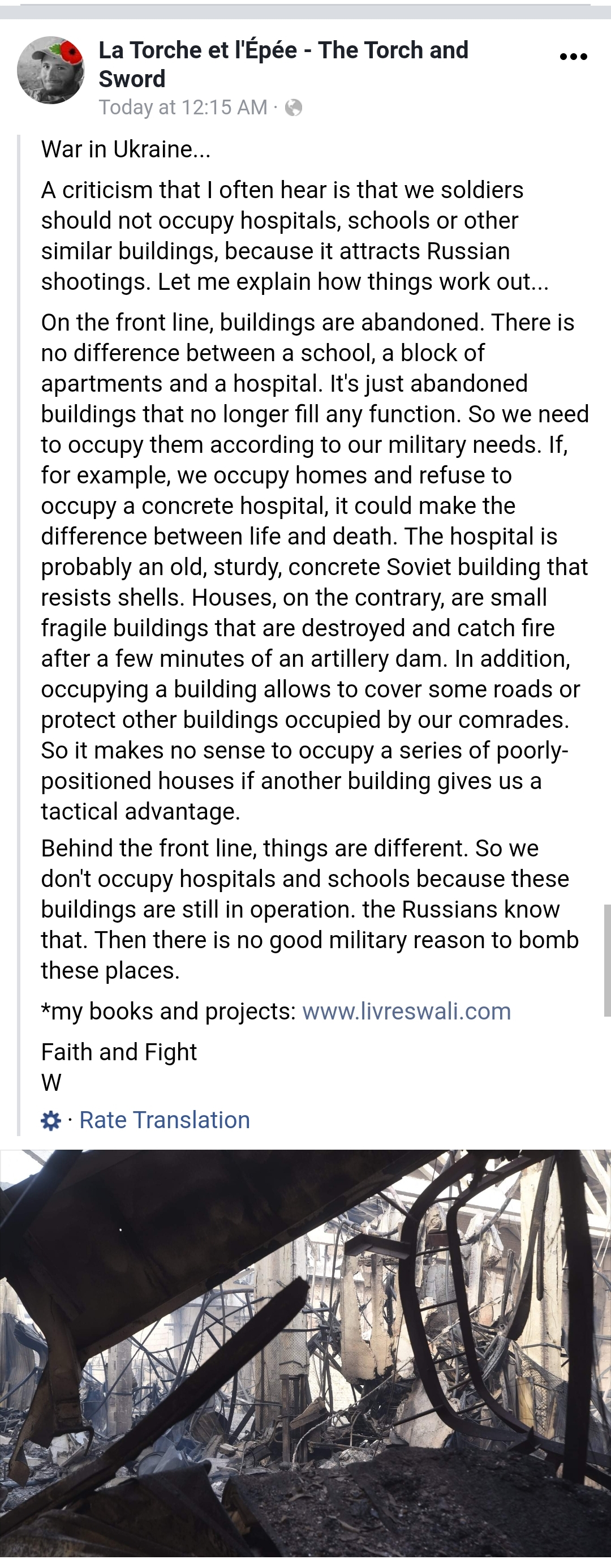Open the post's three-dot overflow menu
Screen dimensions: 611x1568
tap(573, 57)
